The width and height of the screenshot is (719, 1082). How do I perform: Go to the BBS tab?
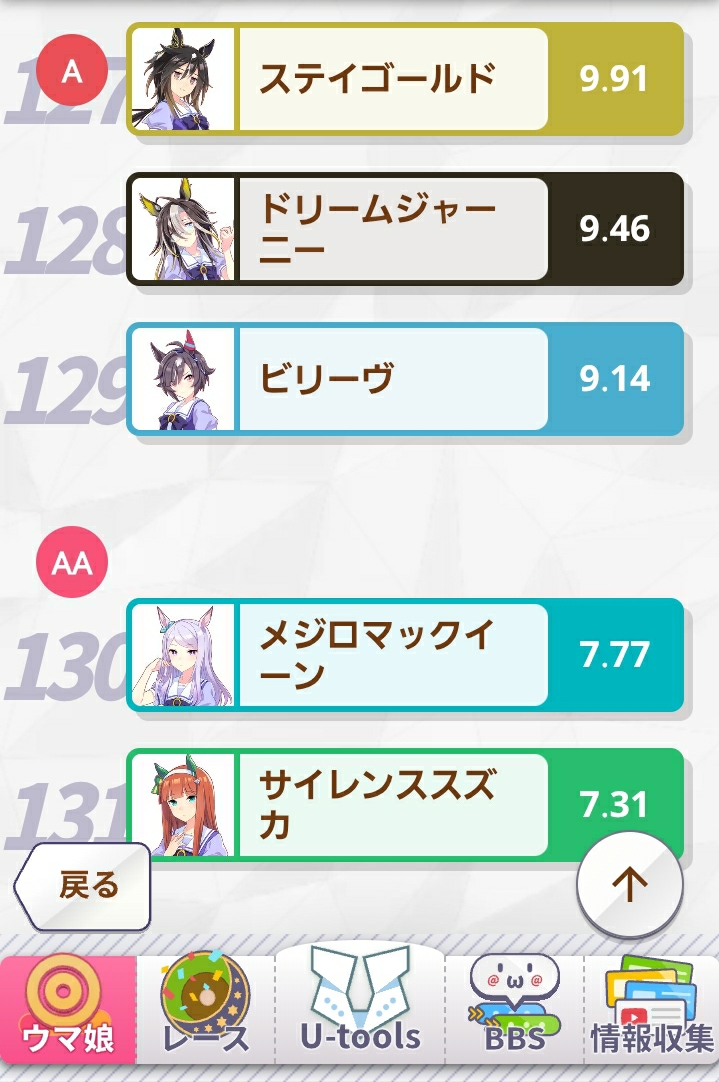514,1010
